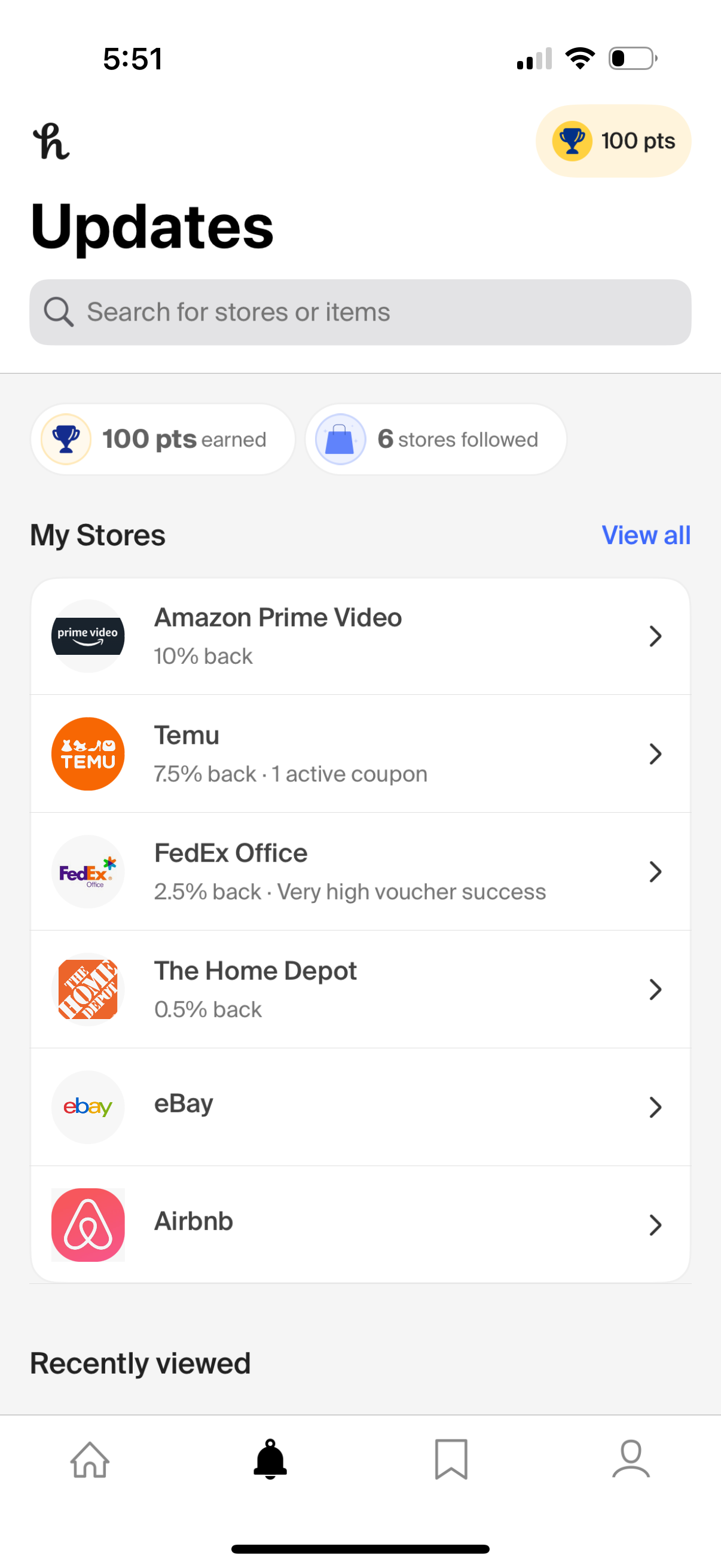Select the FedEx Office store logo
The image size is (721, 1568).
pyautogui.click(x=88, y=871)
